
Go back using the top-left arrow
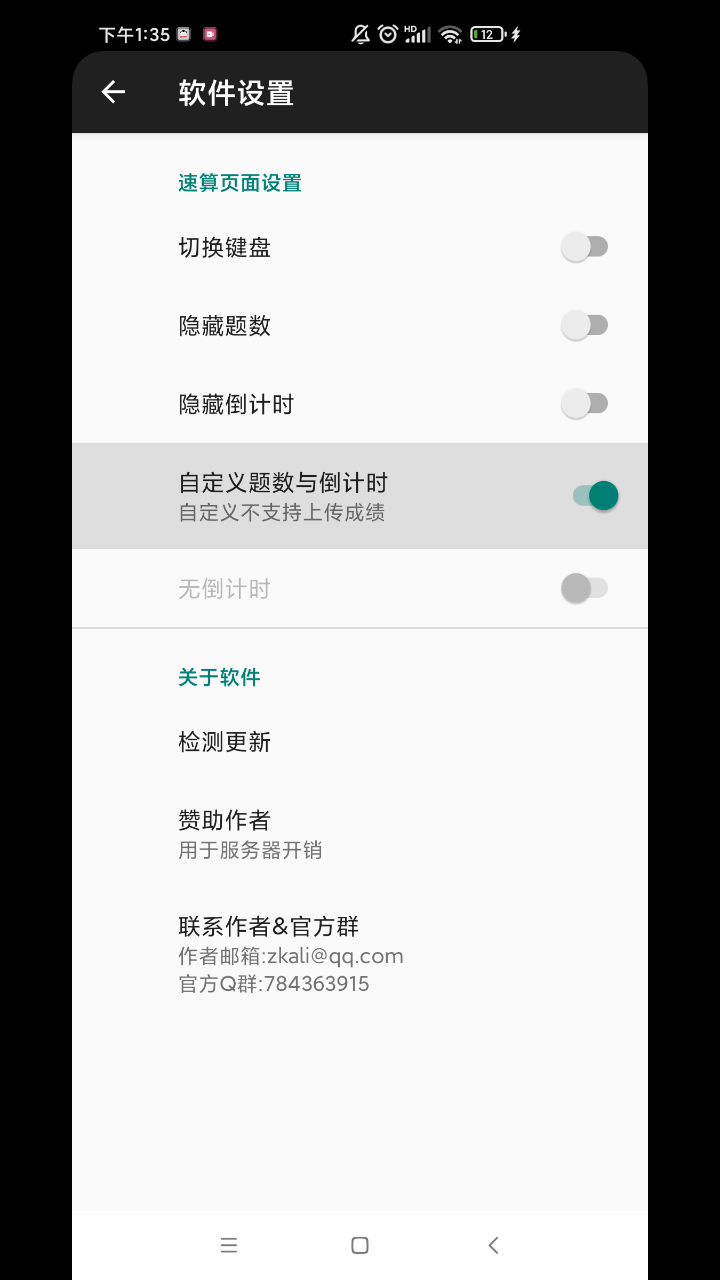tap(113, 93)
